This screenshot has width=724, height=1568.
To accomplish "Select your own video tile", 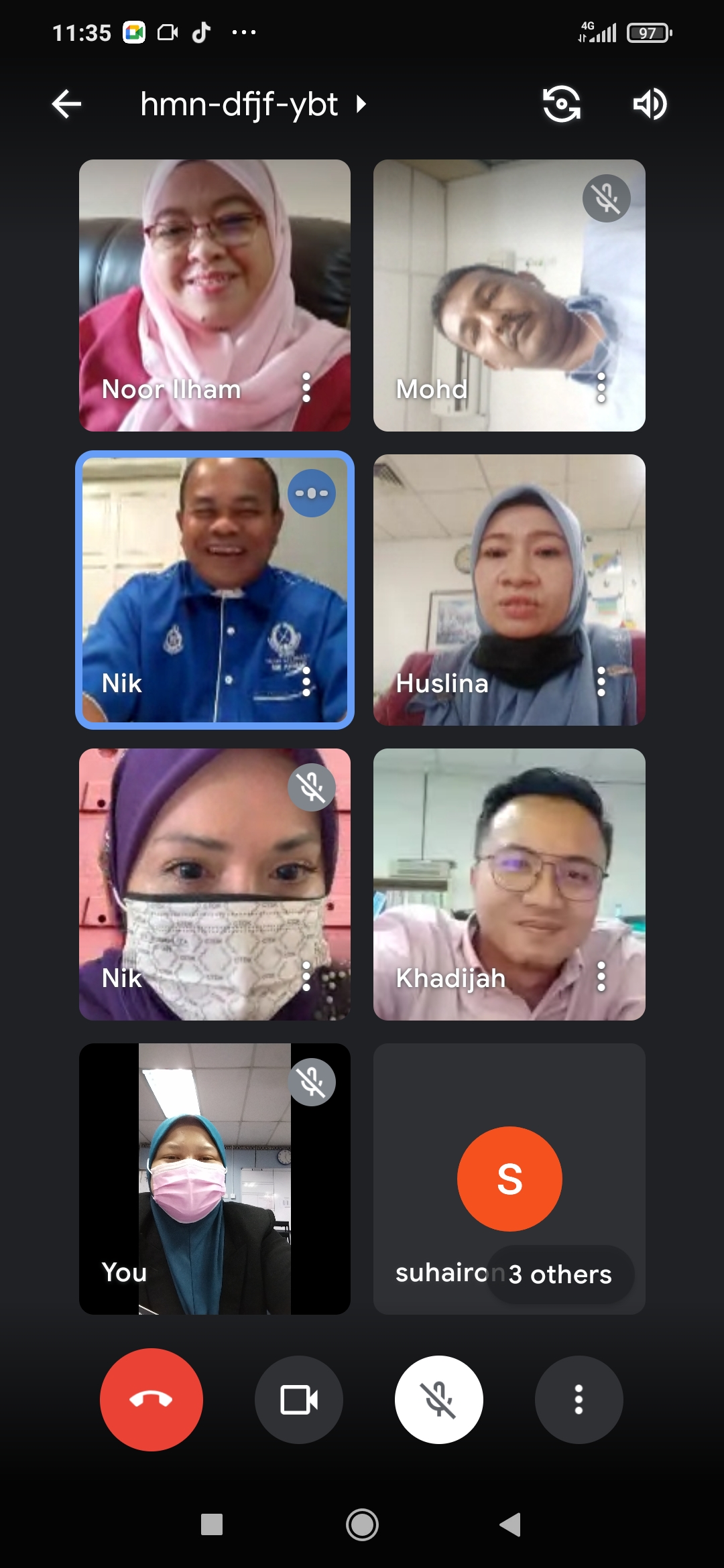I will coord(215,1179).
